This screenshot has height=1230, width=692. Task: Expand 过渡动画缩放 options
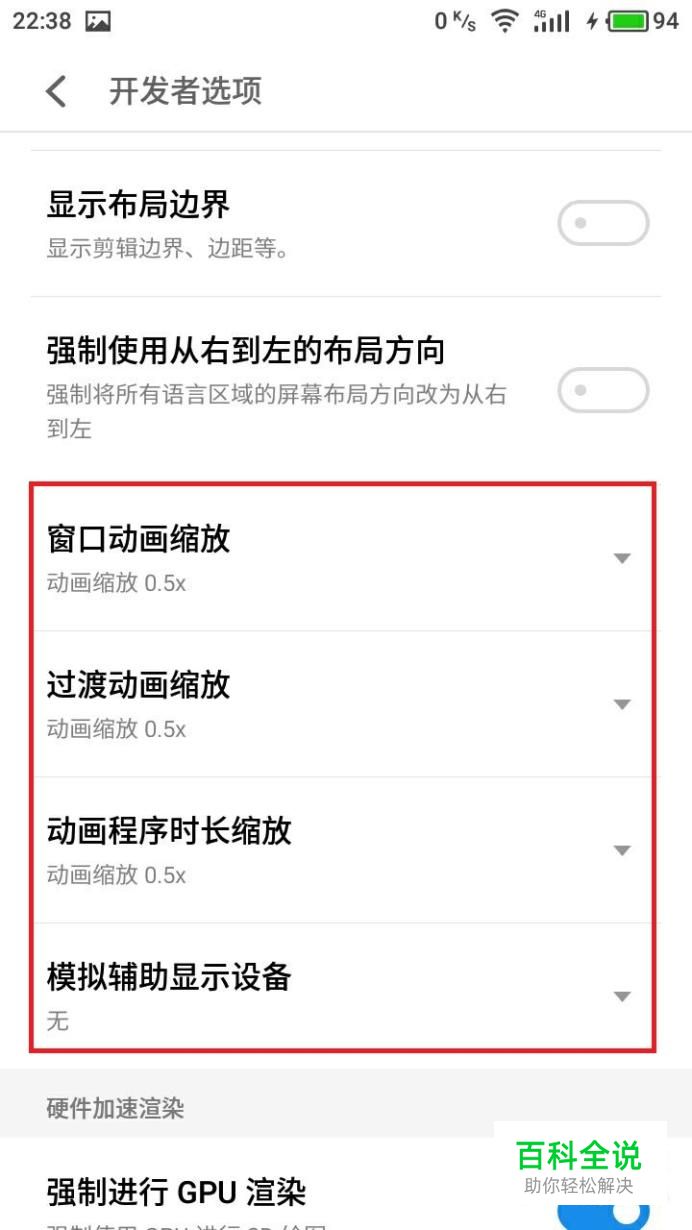621,704
